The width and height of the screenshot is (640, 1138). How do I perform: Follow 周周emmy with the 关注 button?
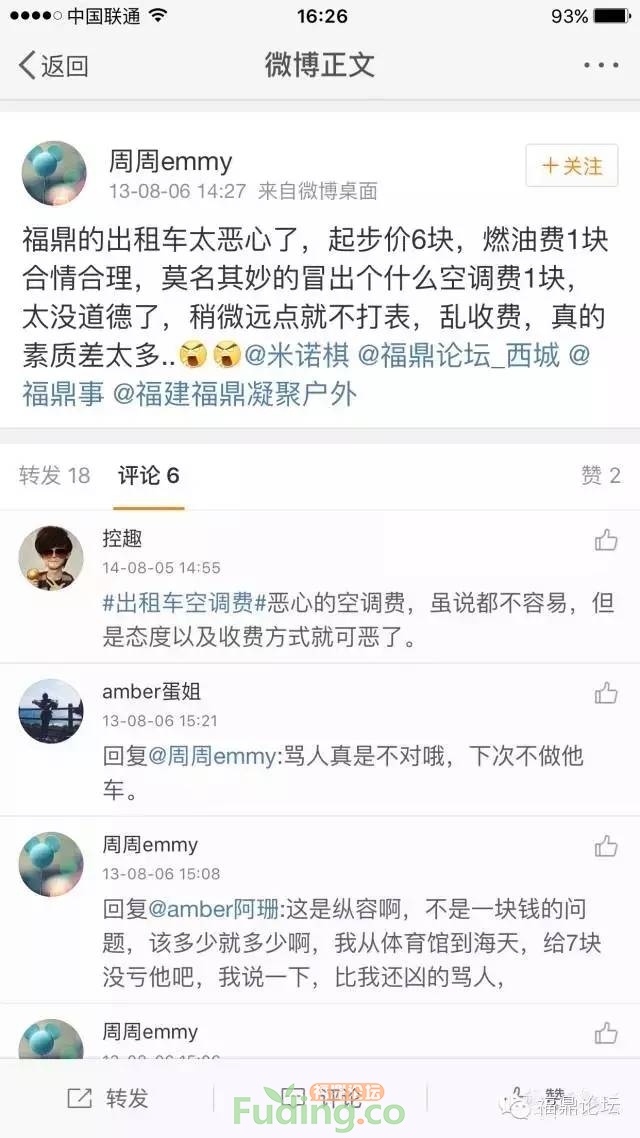click(572, 166)
